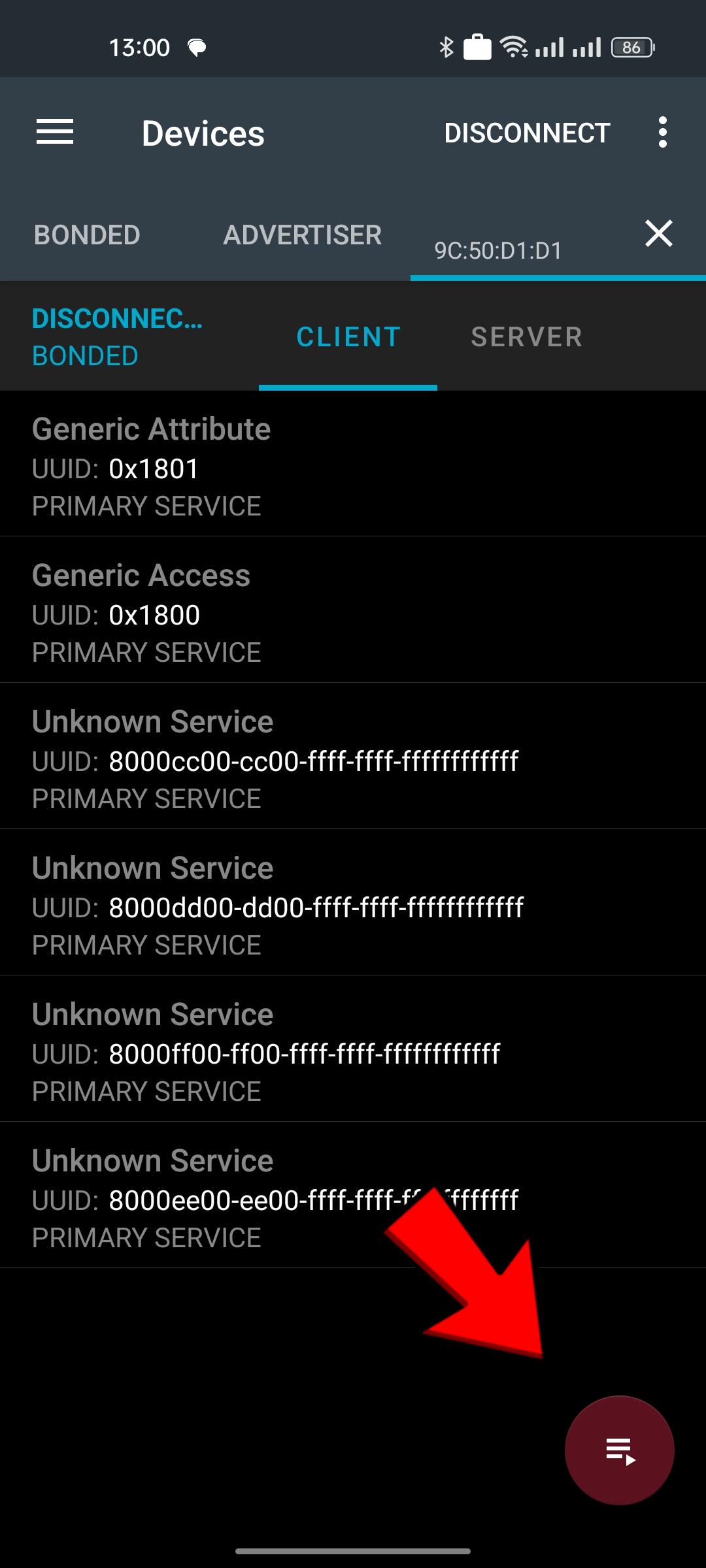
Task: Switch to the SERVER tab
Action: [526, 337]
